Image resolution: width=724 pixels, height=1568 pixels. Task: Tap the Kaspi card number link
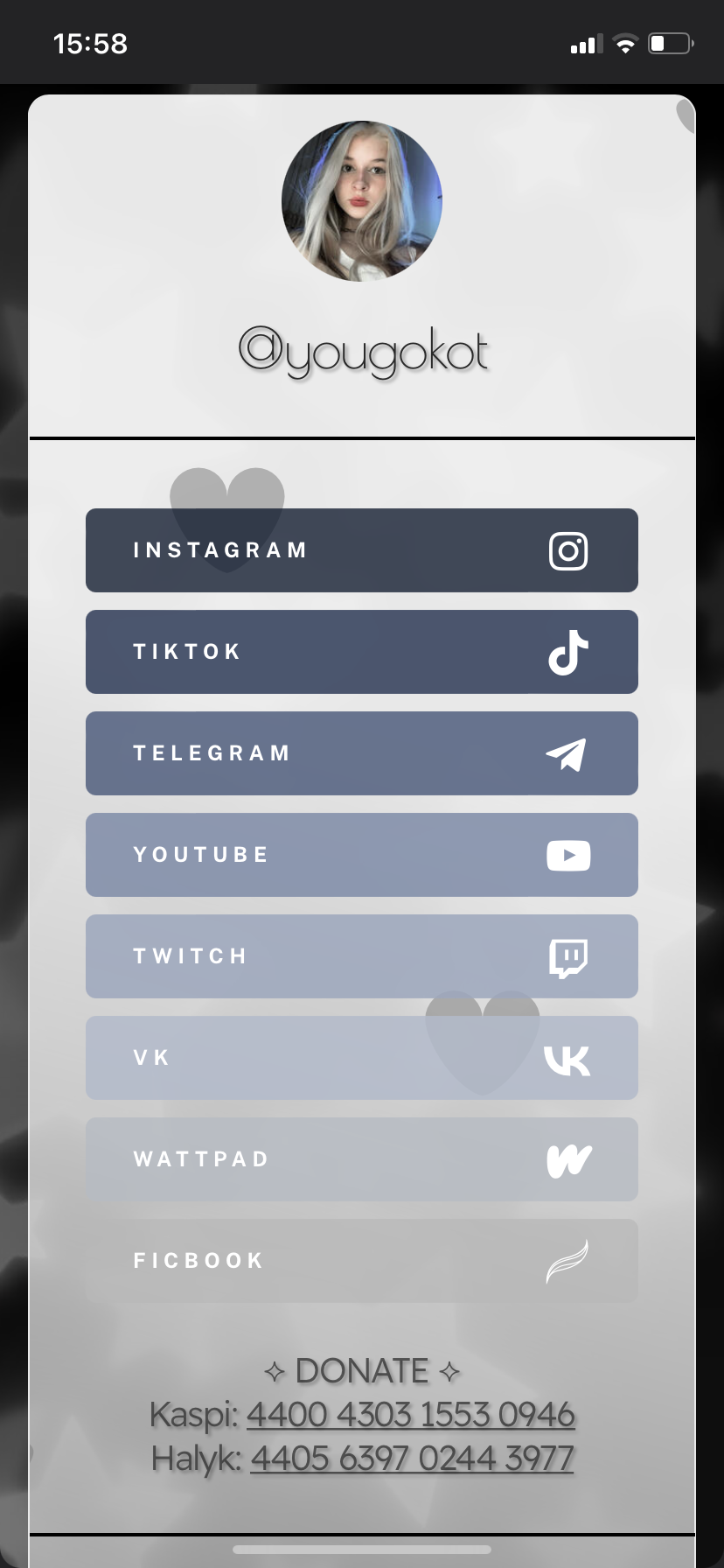(x=411, y=1415)
